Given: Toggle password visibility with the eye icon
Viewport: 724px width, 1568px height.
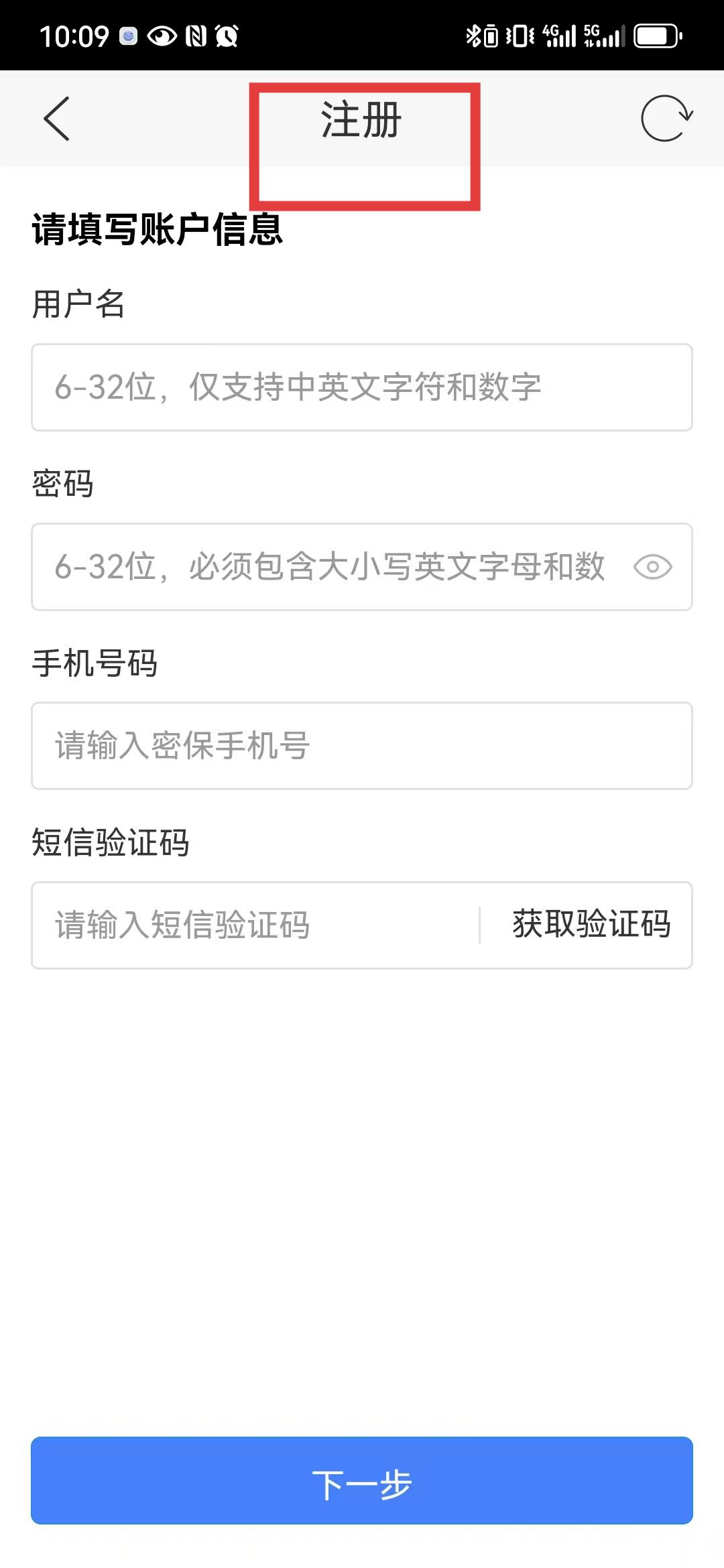Looking at the screenshot, I should coord(652,567).
